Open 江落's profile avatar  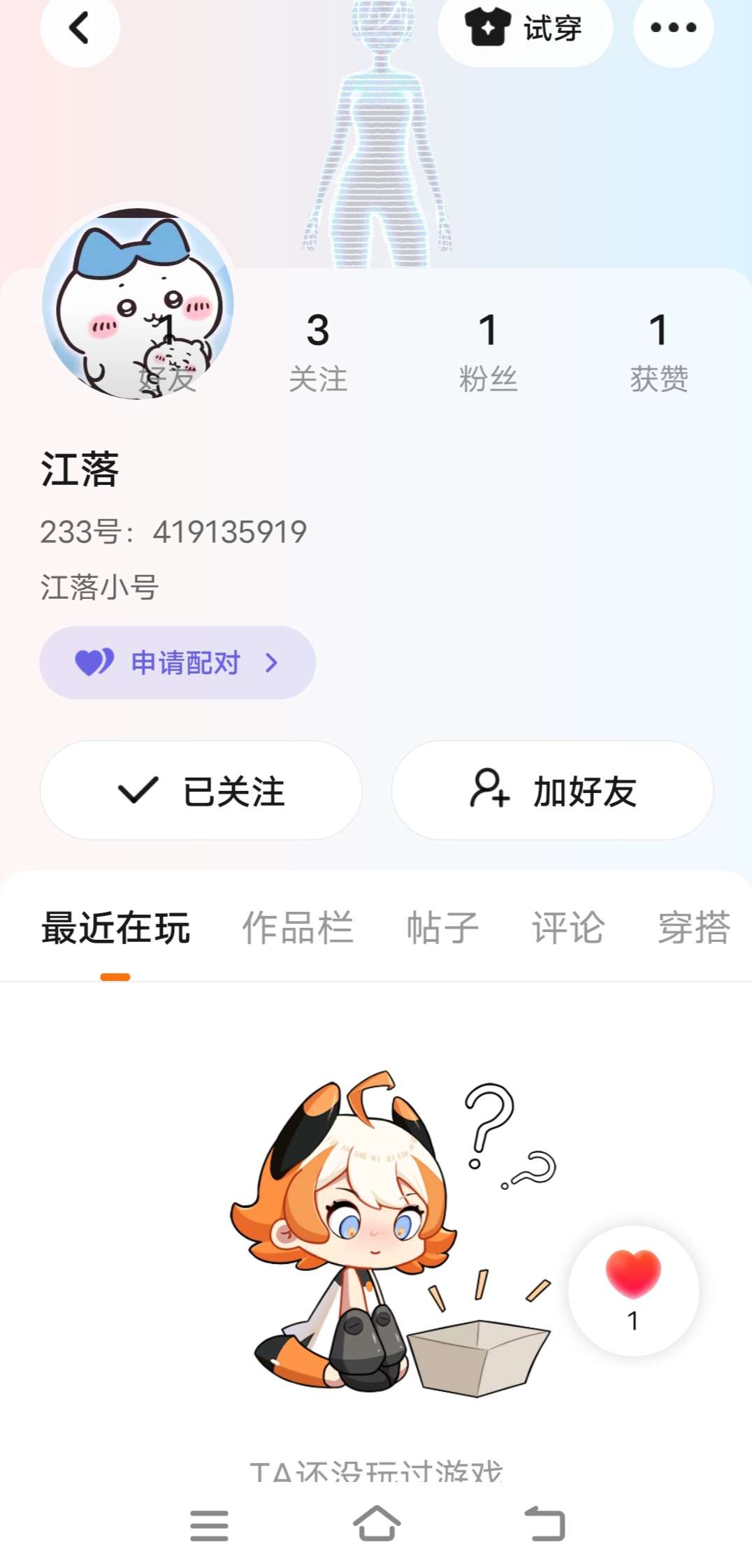tap(138, 303)
